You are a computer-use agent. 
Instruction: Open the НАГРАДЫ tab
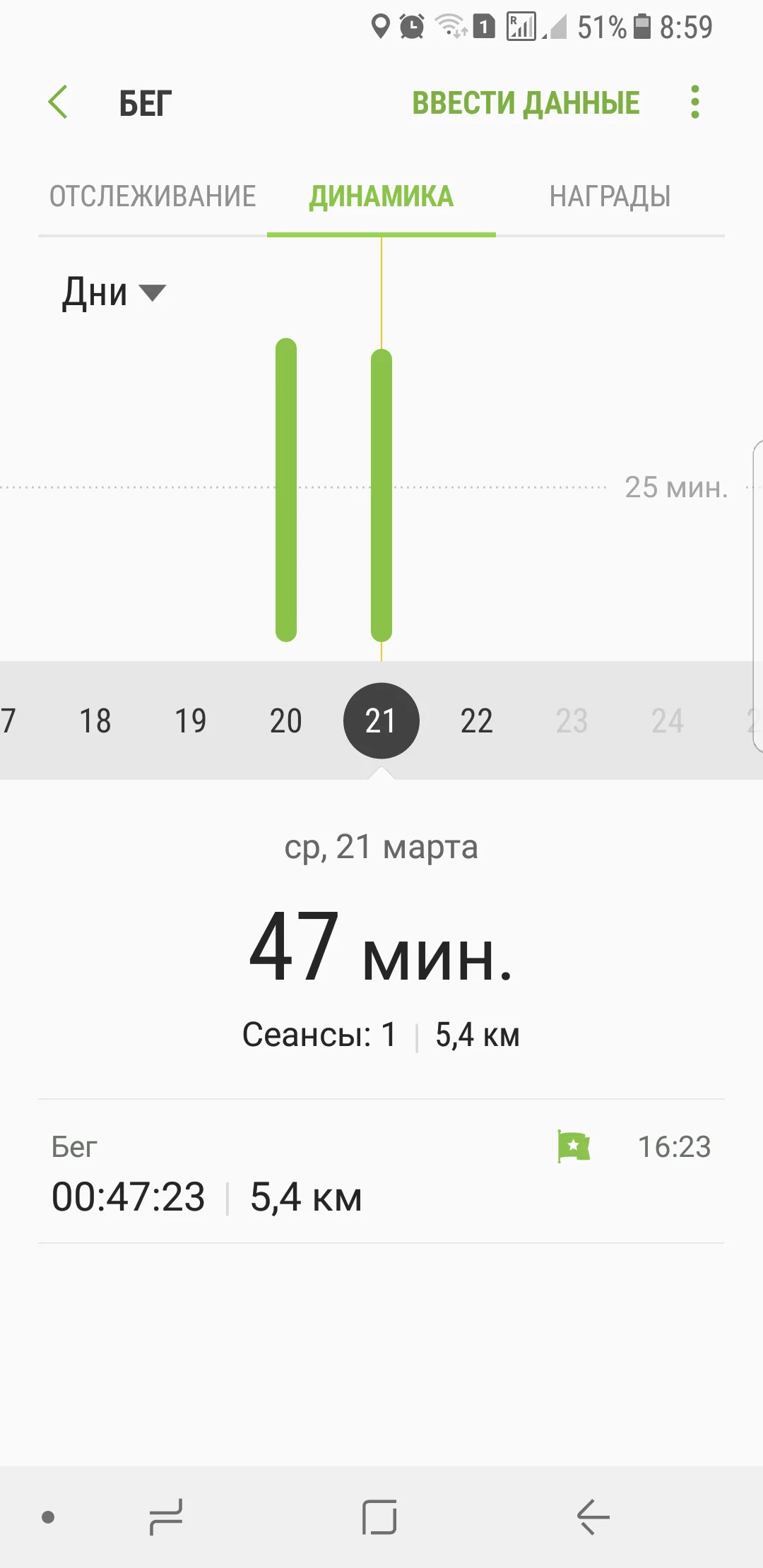coord(610,196)
